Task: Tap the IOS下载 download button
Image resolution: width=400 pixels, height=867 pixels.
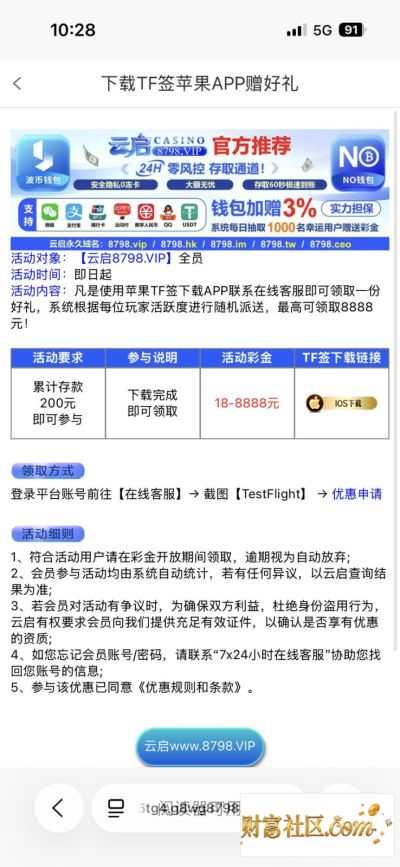Action: (341, 403)
